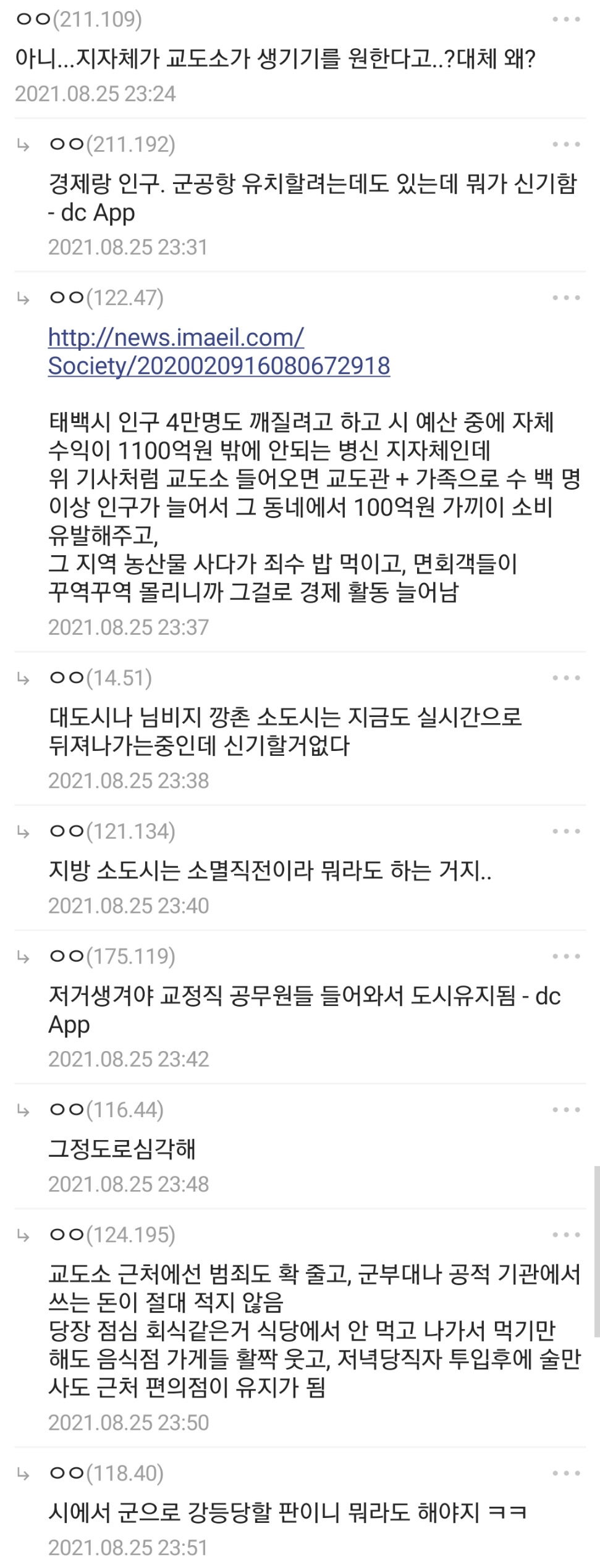Open more options for reply by ㅇㅇ(118.40)
The image size is (600, 1568).
pyautogui.click(x=566, y=1474)
